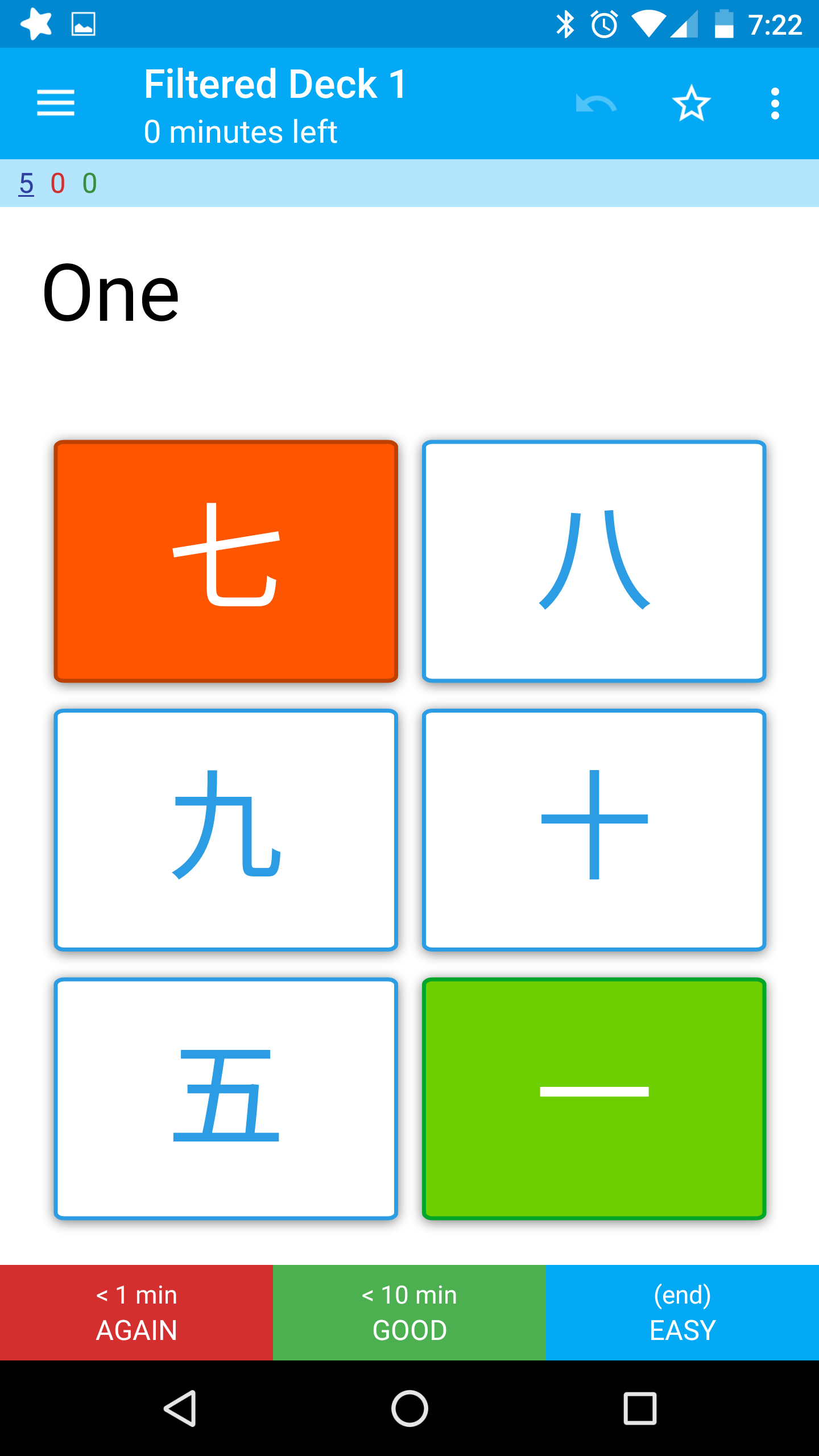Viewport: 819px width, 1456px height.
Task: Choose the 八 answer tile
Action: tap(594, 561)
